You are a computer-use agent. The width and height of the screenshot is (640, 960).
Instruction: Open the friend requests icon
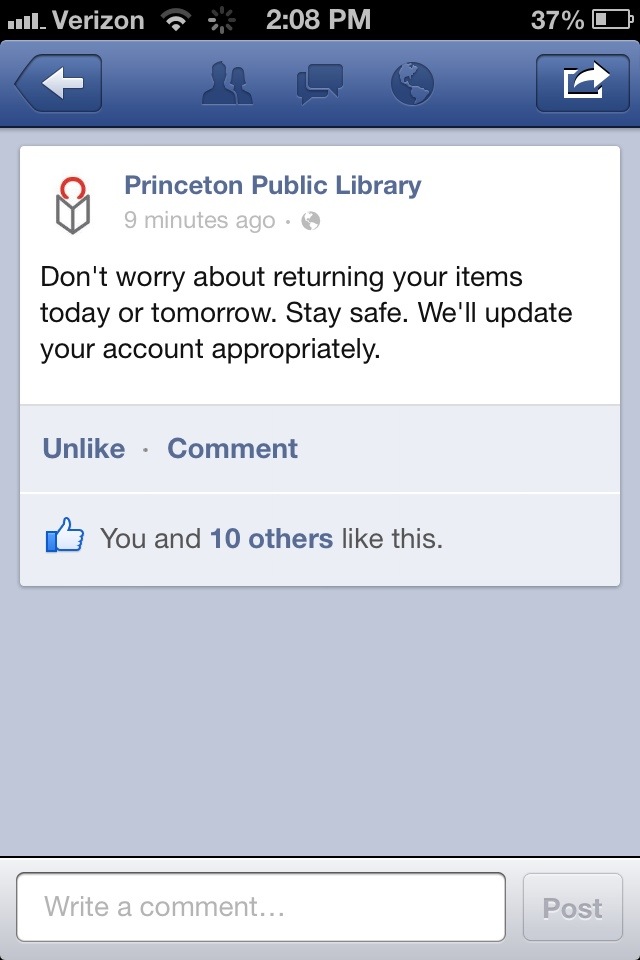(227, 84)
